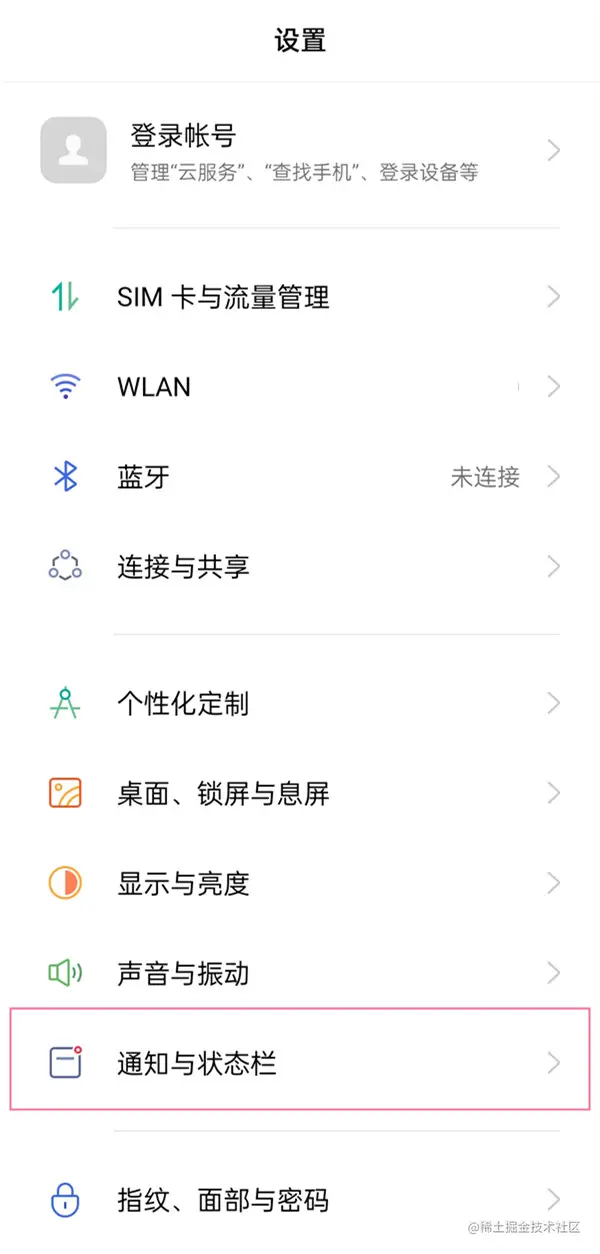This screenshot has width=600, height=1254.
Task: Open 通知与状态栏 settings
Action: coord(300,1062)
